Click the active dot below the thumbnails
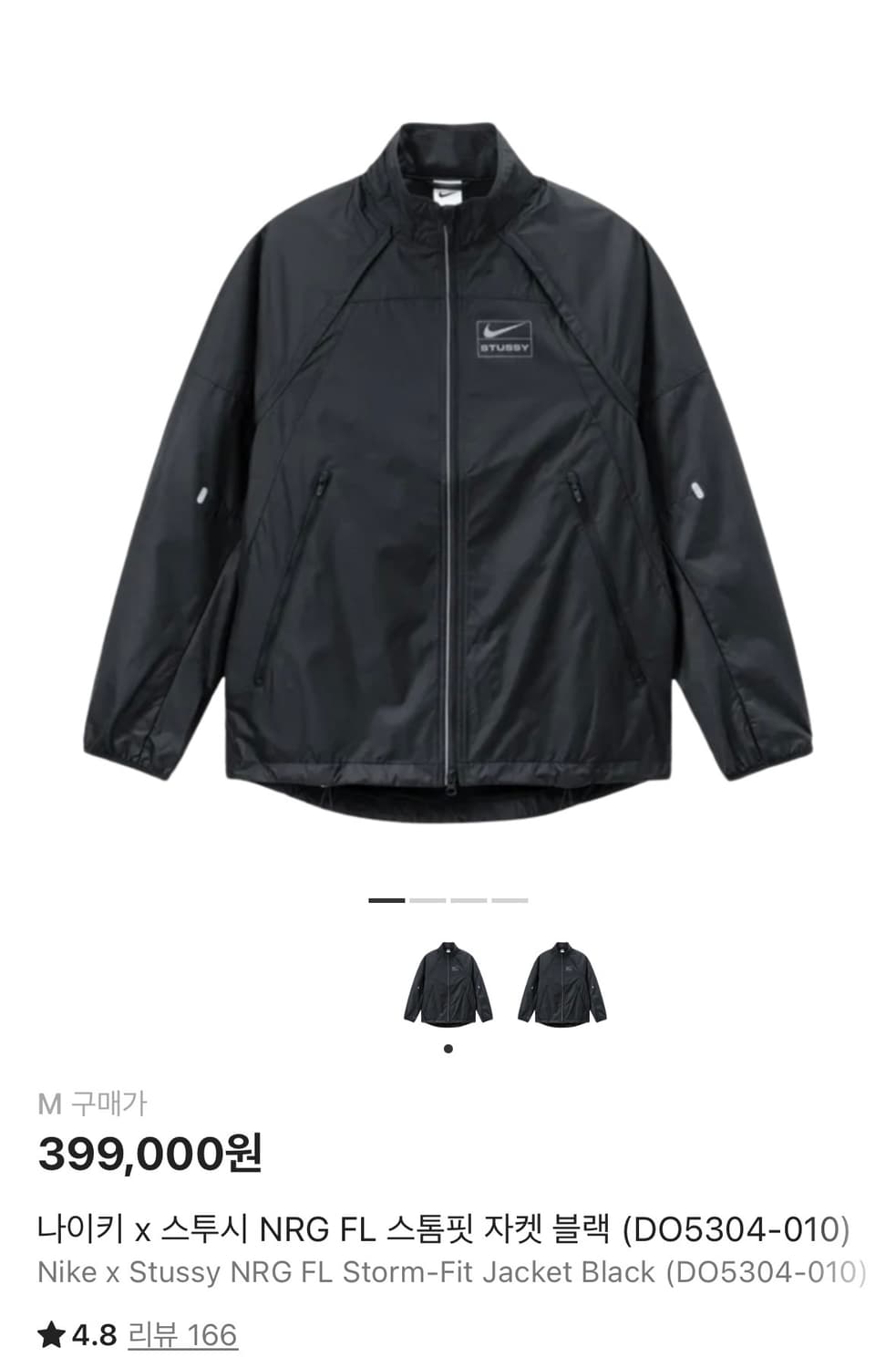This screenshot has width=896, height=1368. coord(448,1047)
